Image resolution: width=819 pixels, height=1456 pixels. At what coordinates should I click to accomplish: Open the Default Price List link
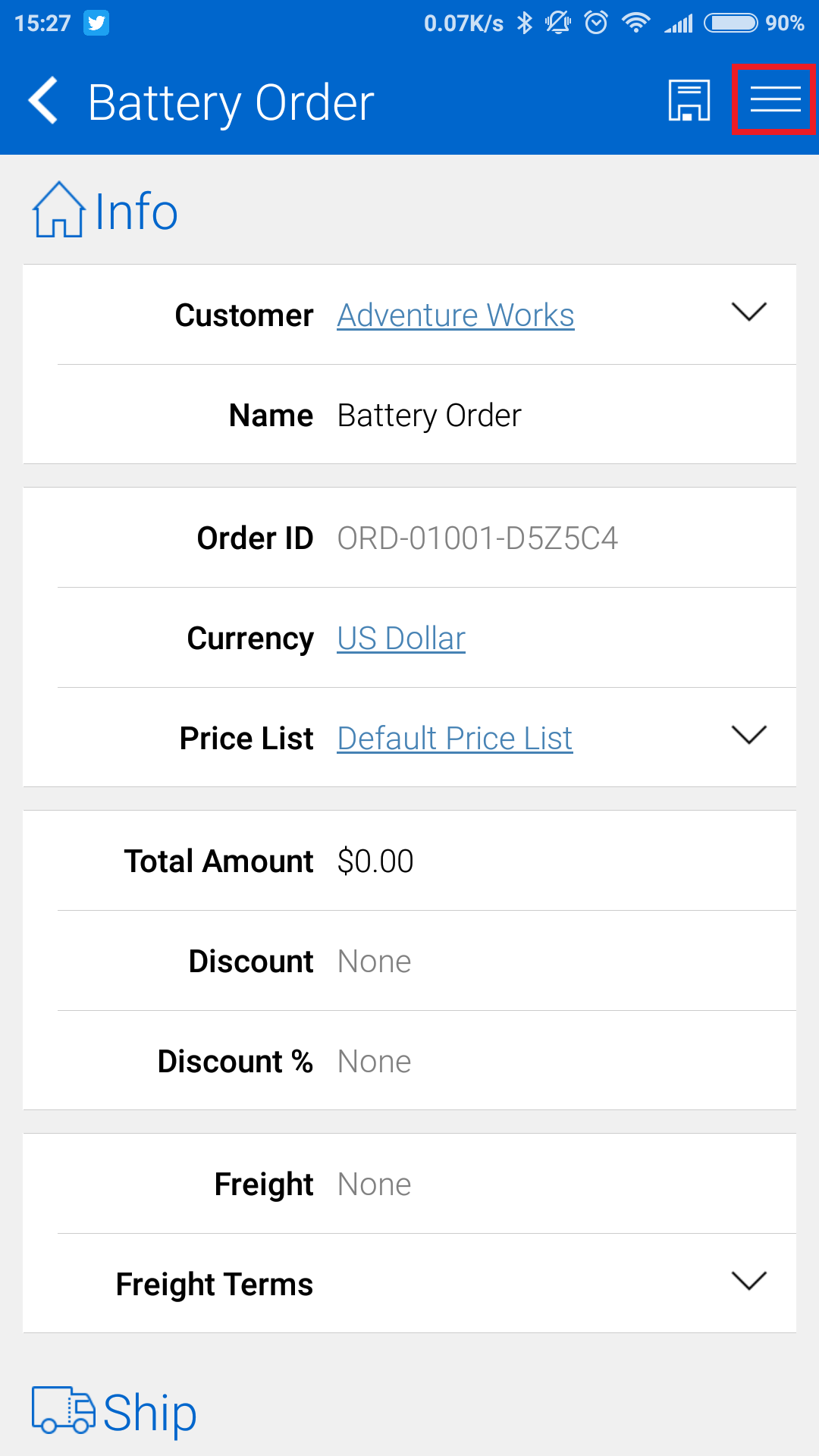pos(455,739)
